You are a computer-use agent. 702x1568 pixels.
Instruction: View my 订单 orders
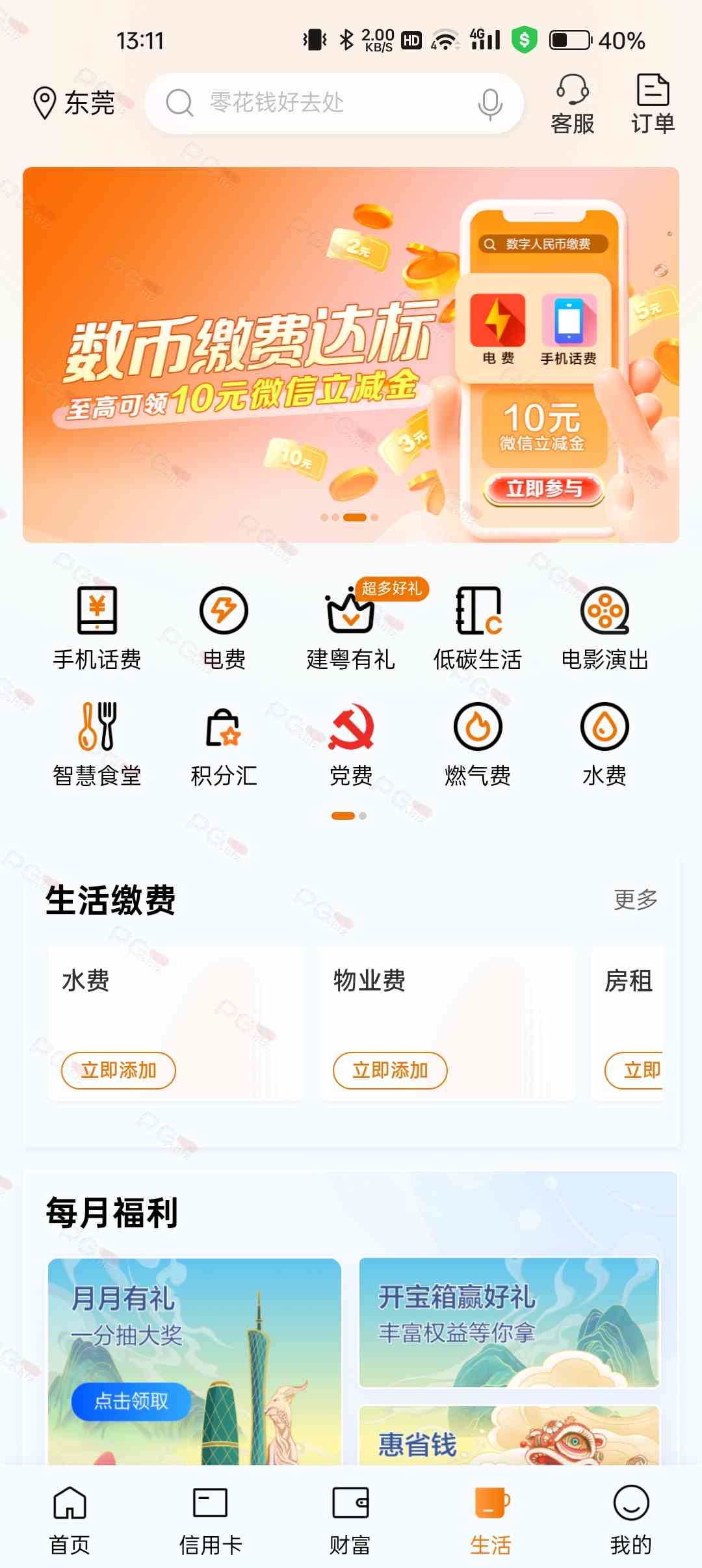pos(653,104)
